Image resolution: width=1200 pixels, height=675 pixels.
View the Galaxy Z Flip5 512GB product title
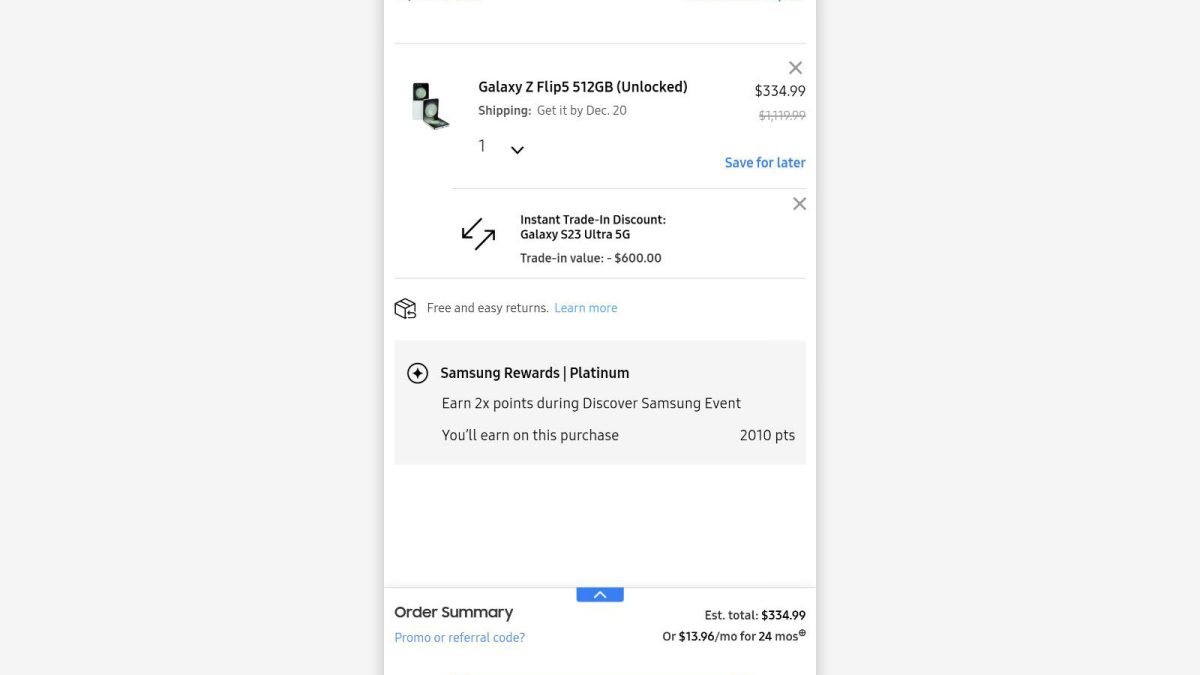(582, 87)
